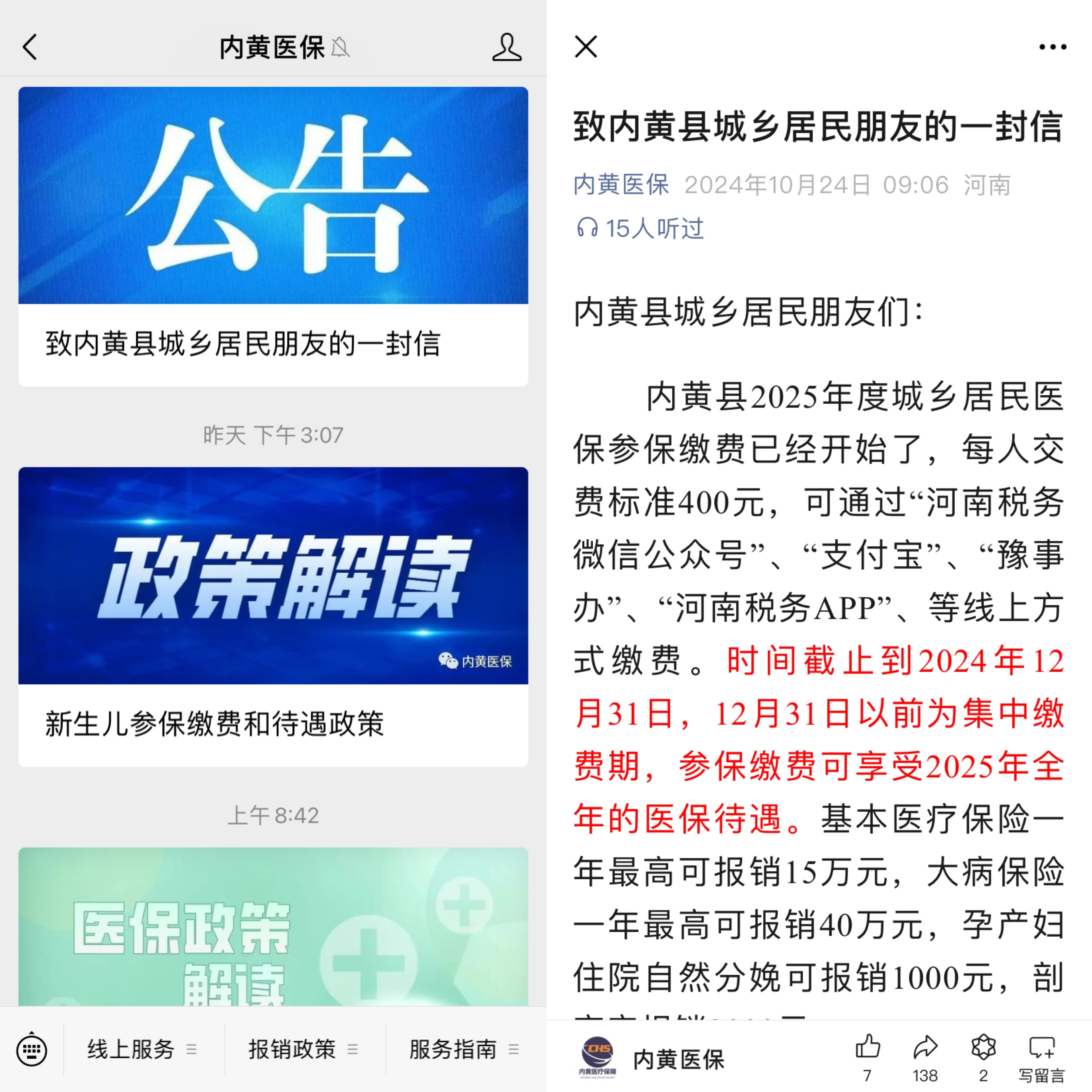Screen dimensions: 1092x1092
Task: Tap the 内黄医保 author link under the title
Action: click(x=620, y=185)
